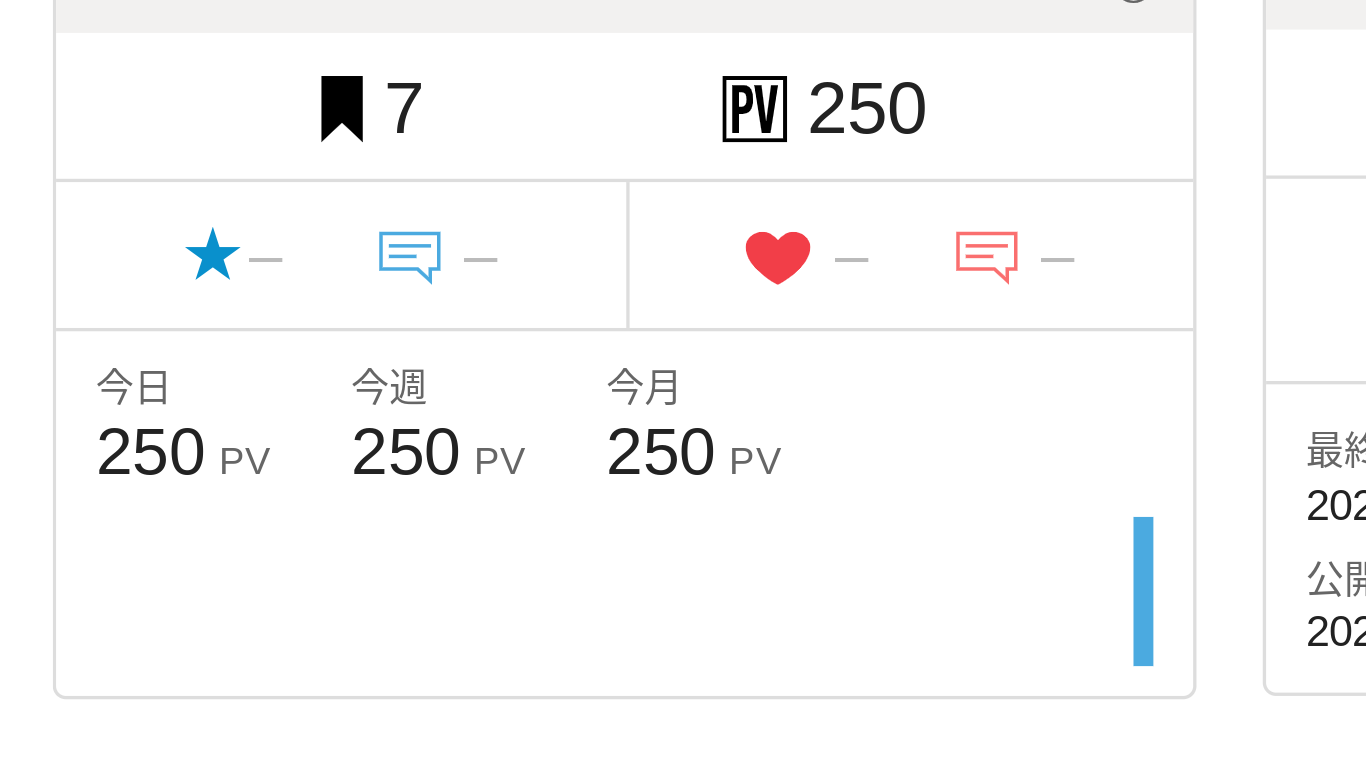View the blue review comments icon

pyautogui.click(x=410, y=256)
